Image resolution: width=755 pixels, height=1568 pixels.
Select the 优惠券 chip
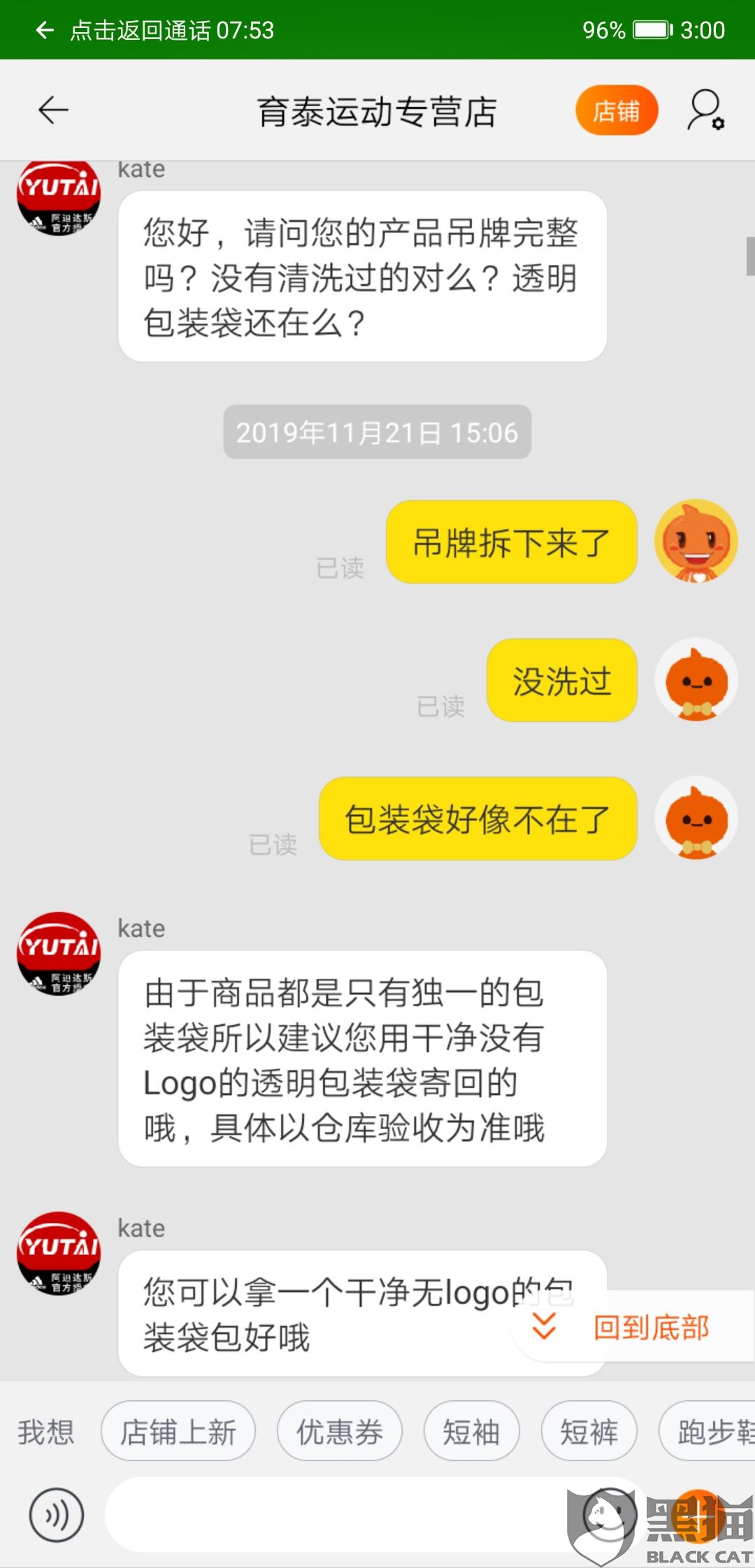(x=340, y=1432)
